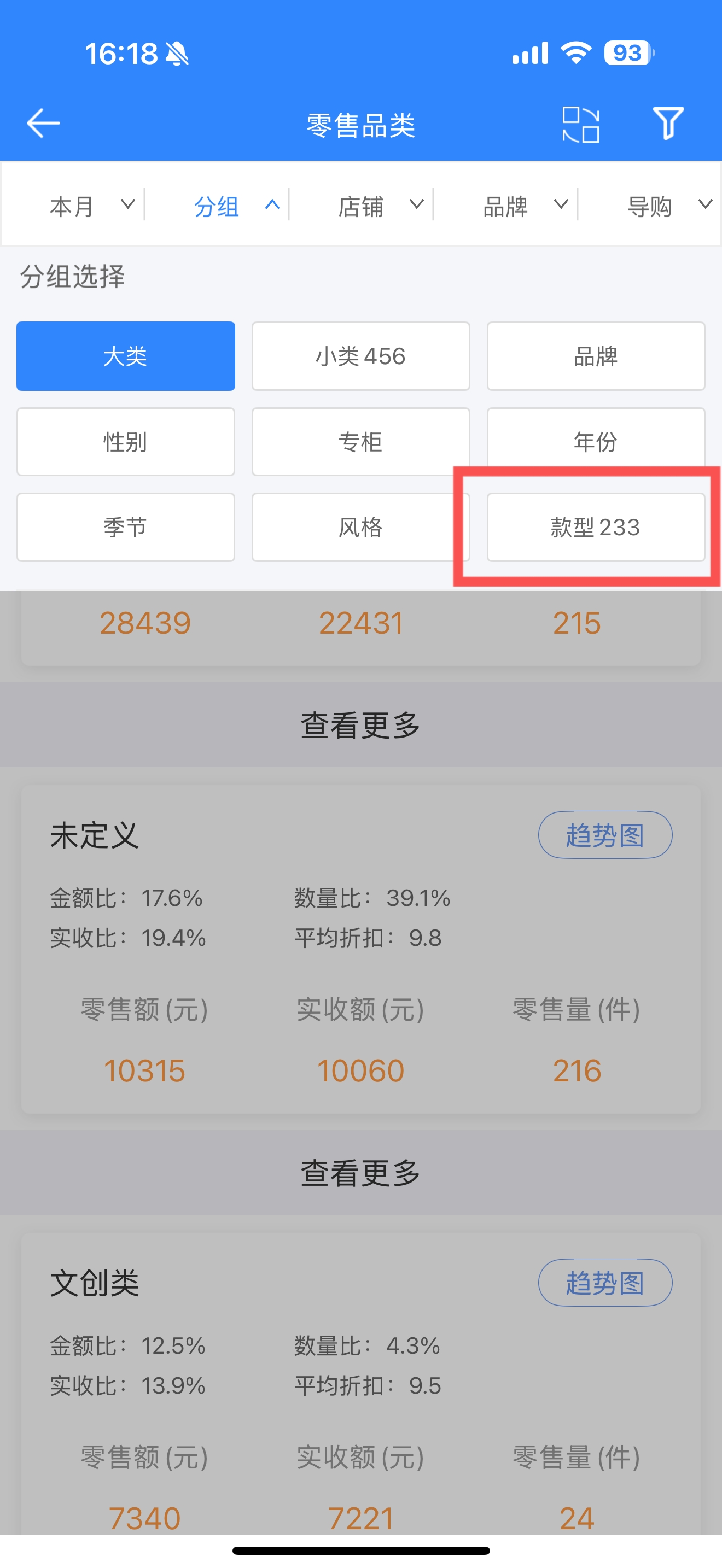Select 性别 grouping option
The height and width of the screenshot is (1568, 722).
pos(125,441)
